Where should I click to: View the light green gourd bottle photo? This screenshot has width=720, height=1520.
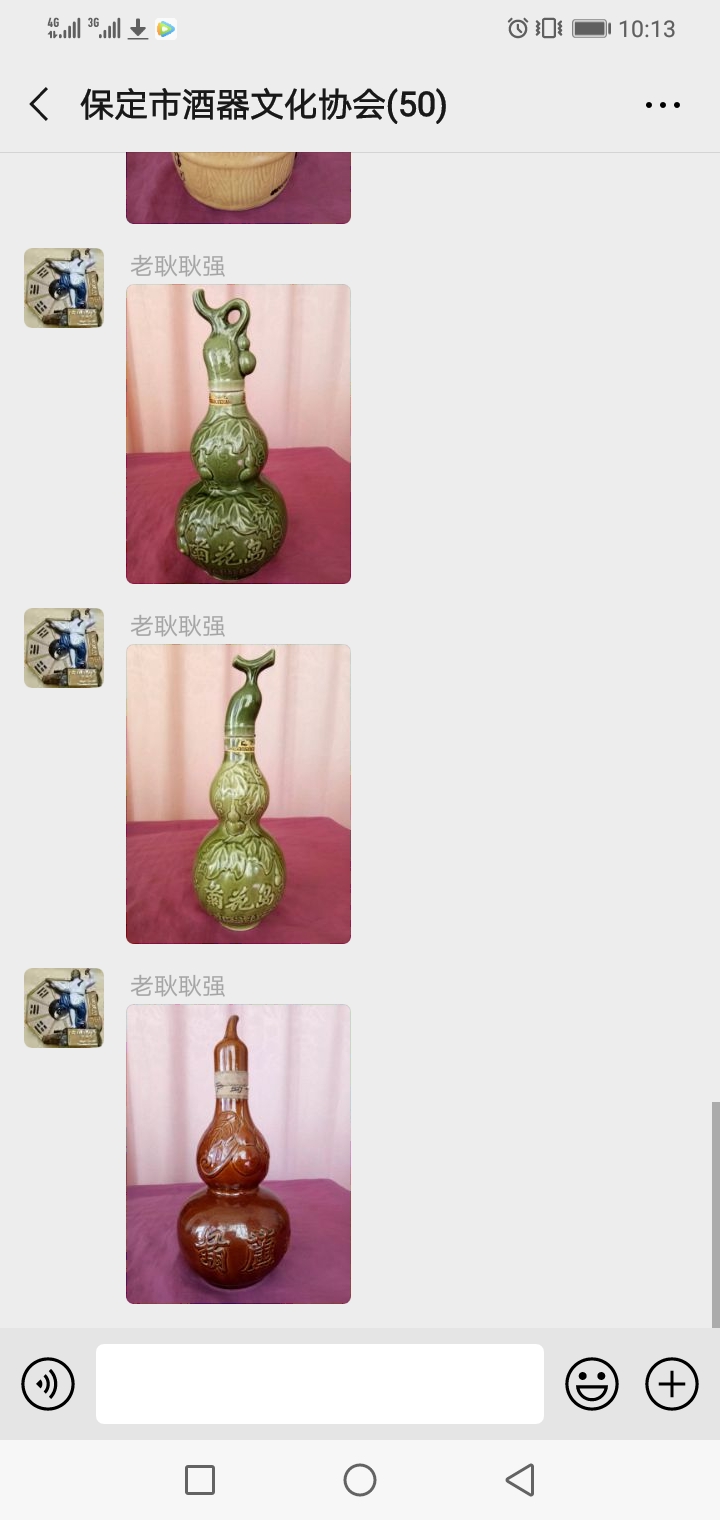tap(238, 794)
